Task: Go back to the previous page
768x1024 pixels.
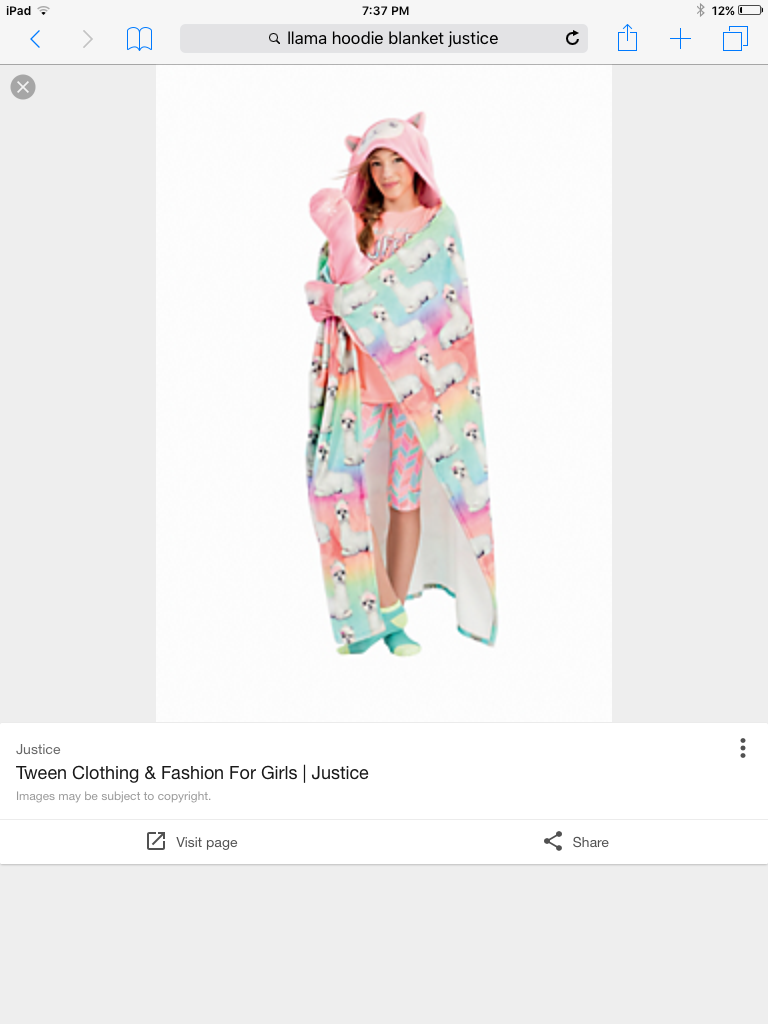Action: tap(35, 39)
